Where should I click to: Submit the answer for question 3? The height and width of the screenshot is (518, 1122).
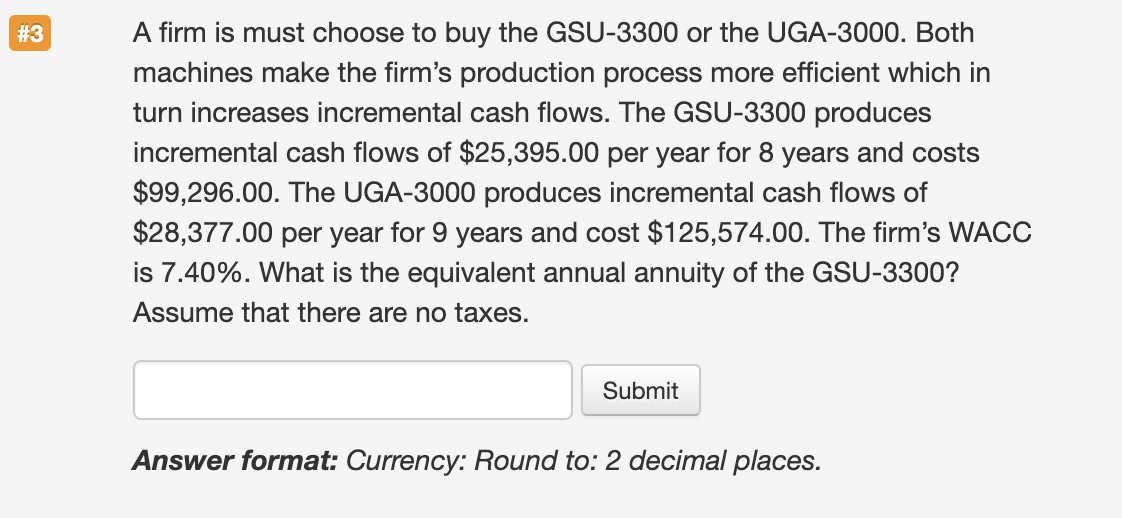[x=640, y=390]
